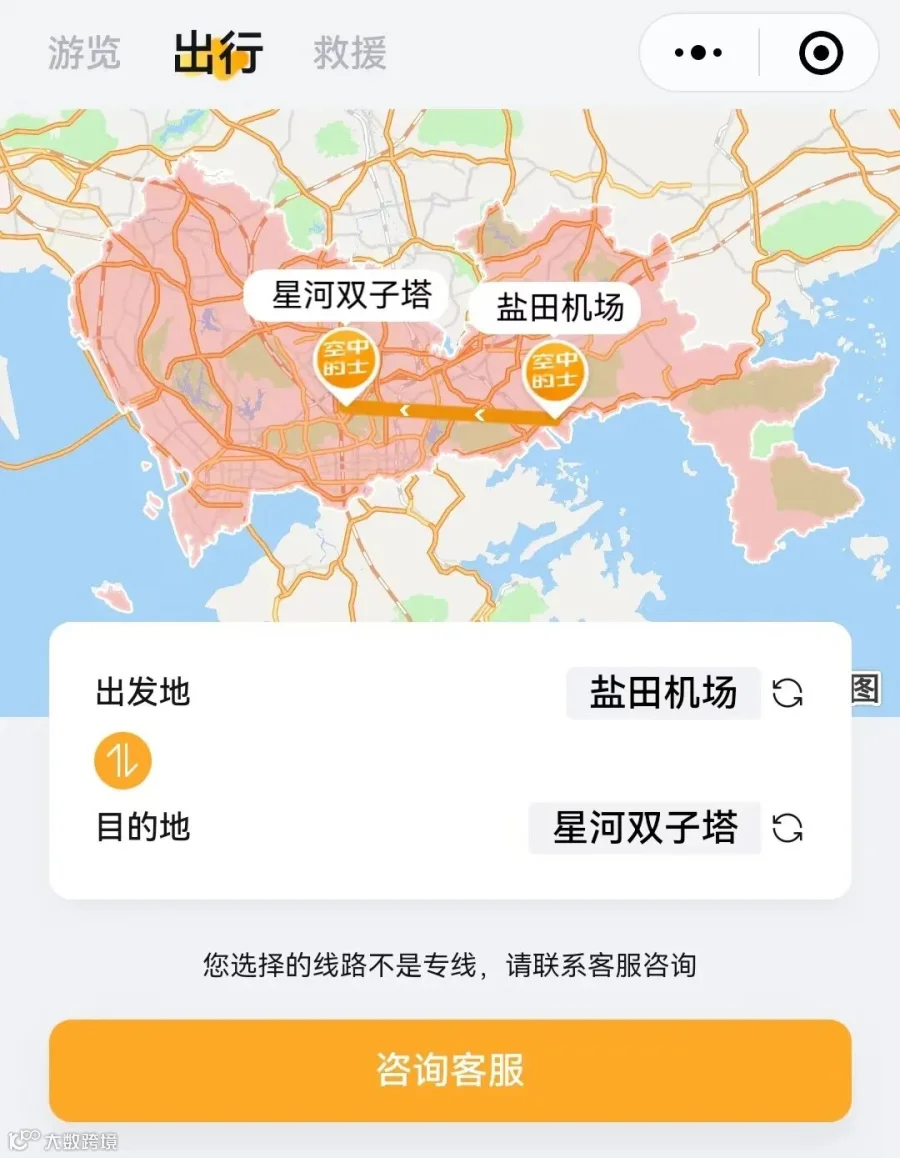This screenshot has width=900, height=1158.
Task: Refresh the 出发地 selection
Action: point(787,693)
